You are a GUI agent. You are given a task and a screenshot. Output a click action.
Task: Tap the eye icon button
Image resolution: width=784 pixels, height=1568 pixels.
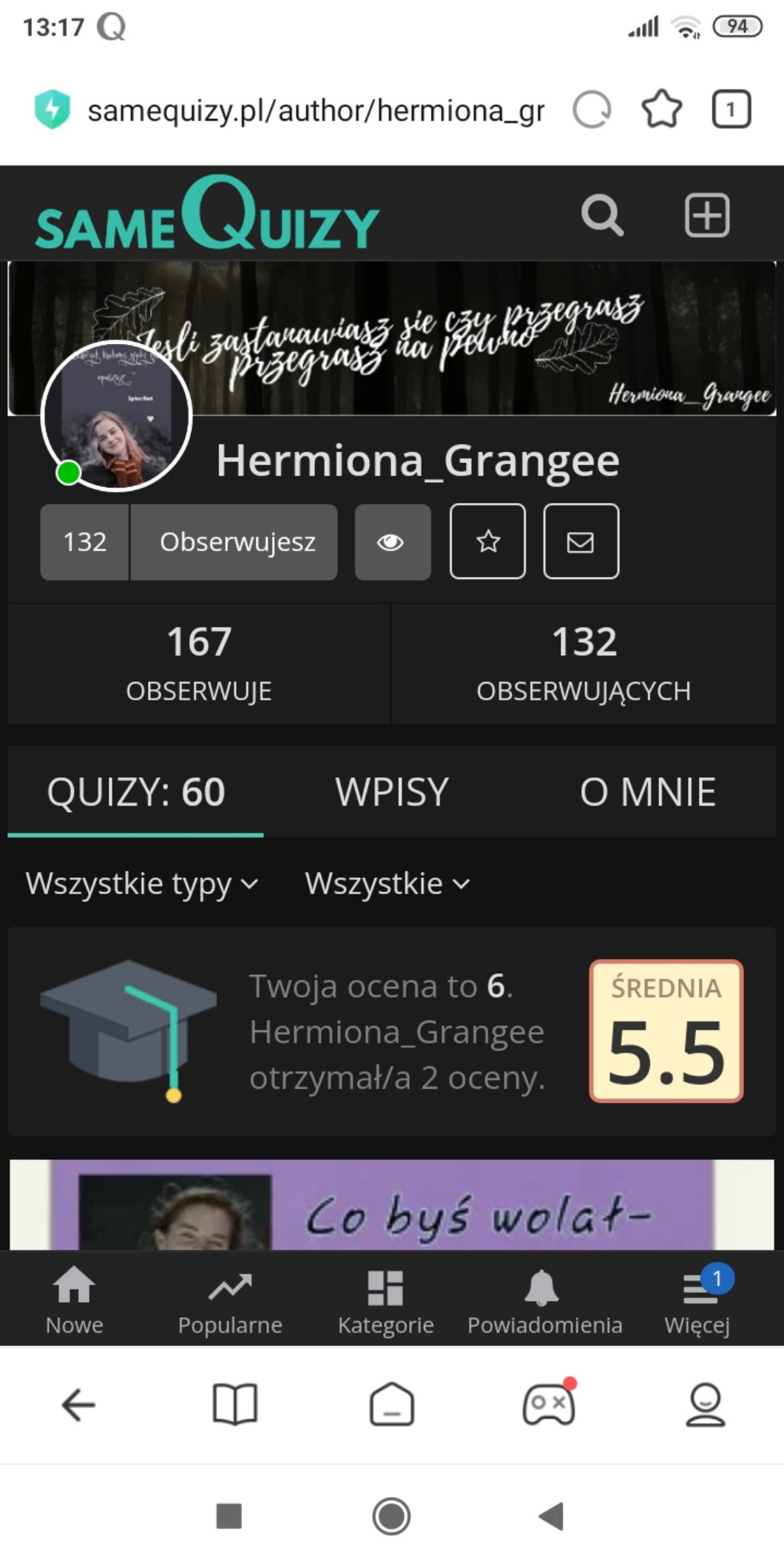(x=392, y=542)
